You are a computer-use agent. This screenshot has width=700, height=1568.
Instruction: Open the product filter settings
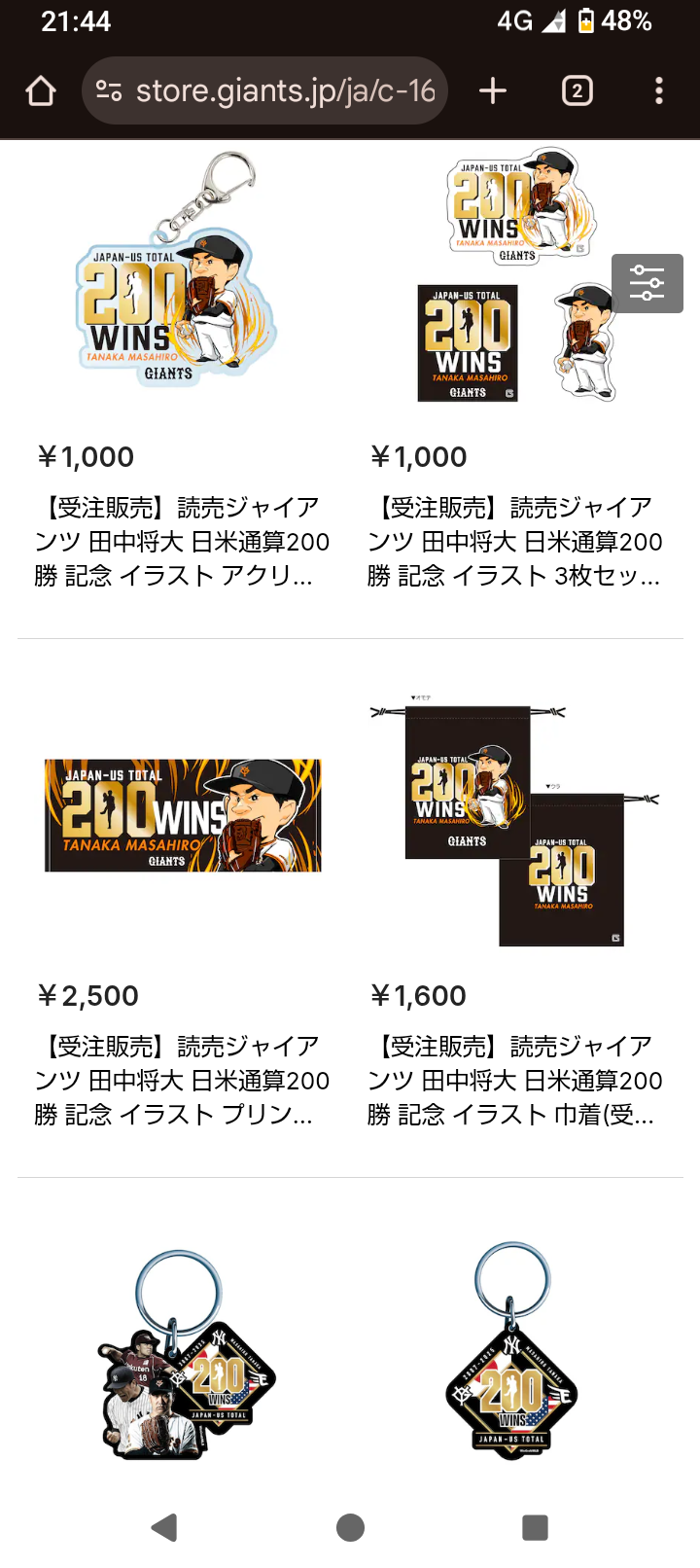pyautogui.click(x=647, y=283)
